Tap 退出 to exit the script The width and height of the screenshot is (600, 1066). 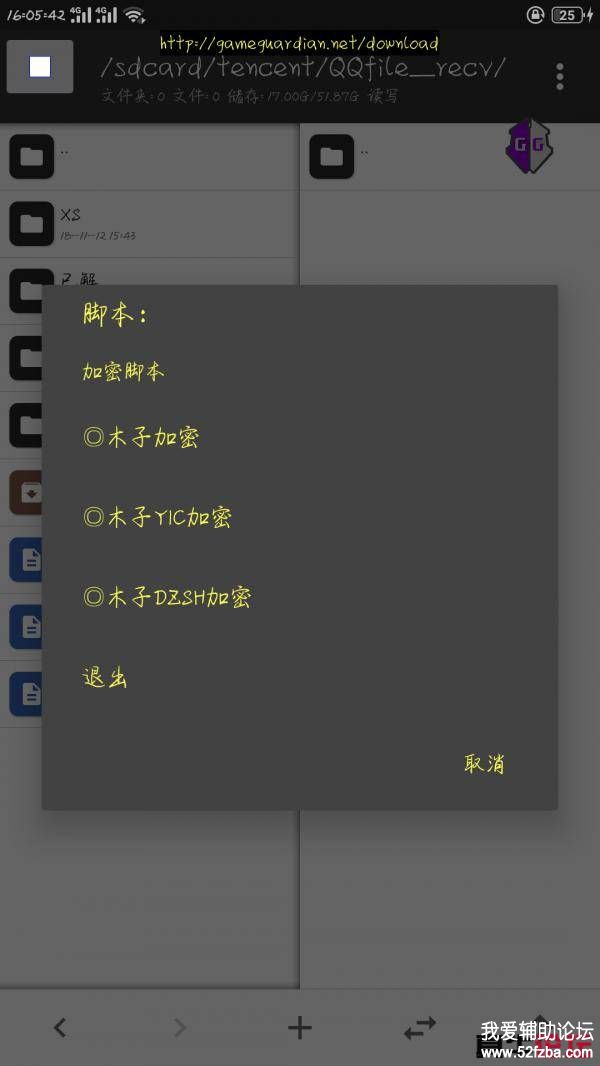point(105,677)
